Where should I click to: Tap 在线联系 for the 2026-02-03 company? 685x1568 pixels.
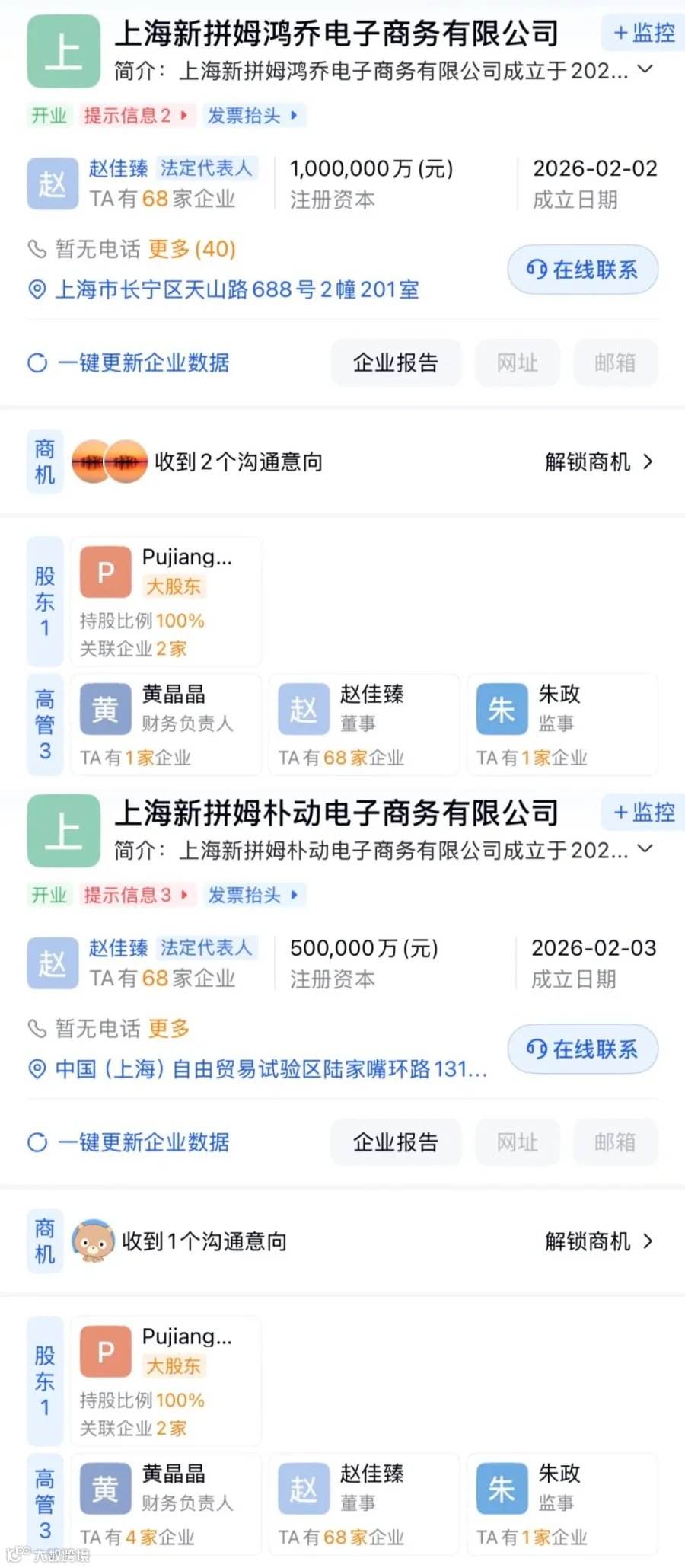pyautogui.click(x=582, y=1049)
